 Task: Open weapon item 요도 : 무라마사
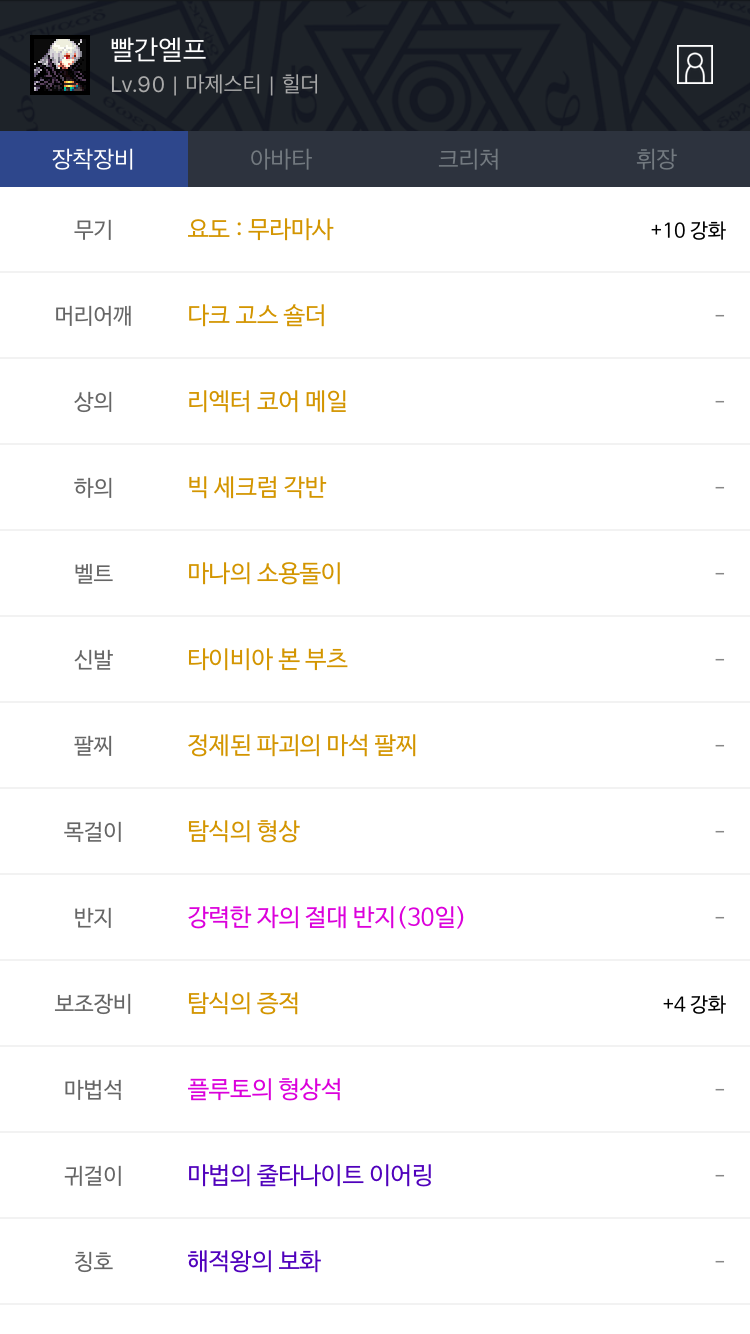[260, 229]
